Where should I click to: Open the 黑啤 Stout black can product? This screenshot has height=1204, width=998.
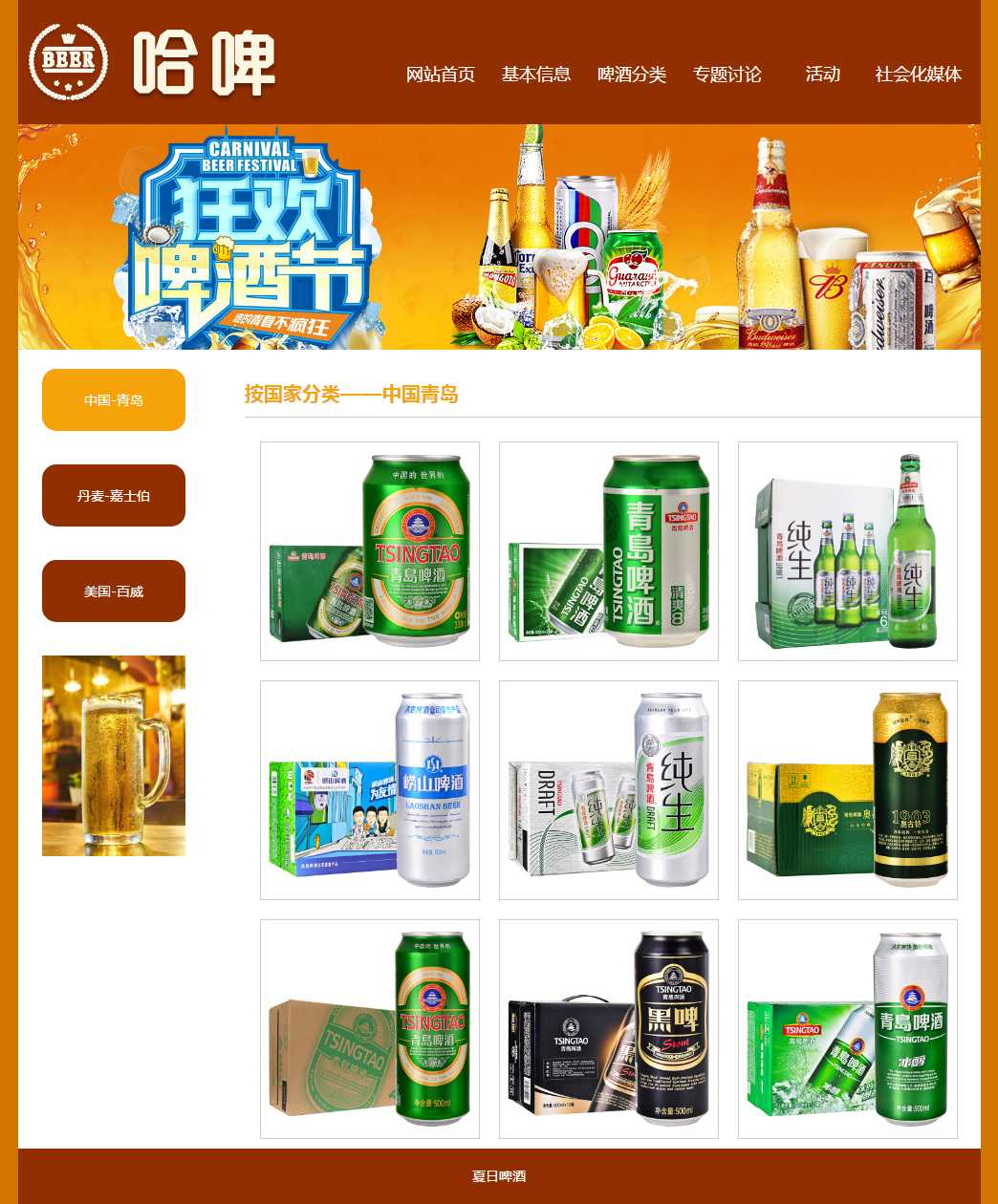click(609, 1029)
